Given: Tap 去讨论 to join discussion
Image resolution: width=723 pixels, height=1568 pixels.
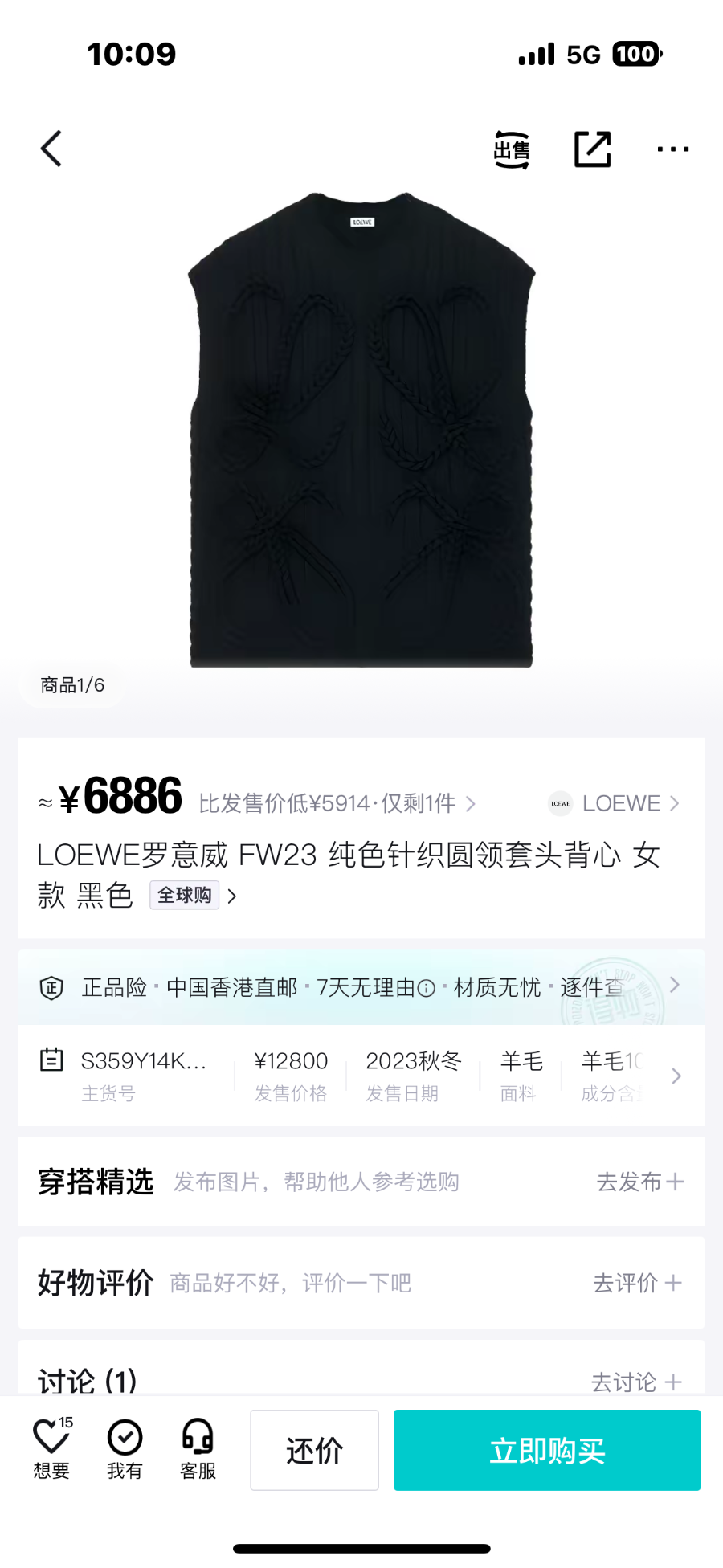Looking at the screenshot, I should [x=636, y=1382].
